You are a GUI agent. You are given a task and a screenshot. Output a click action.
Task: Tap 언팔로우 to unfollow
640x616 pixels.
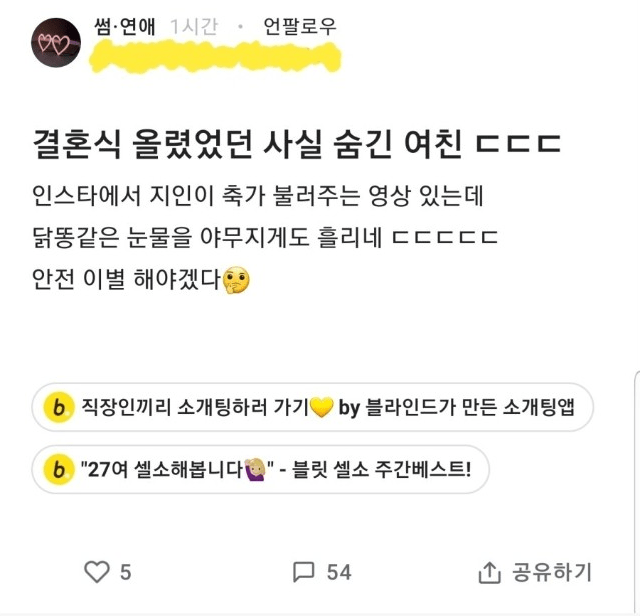point(300,27)
